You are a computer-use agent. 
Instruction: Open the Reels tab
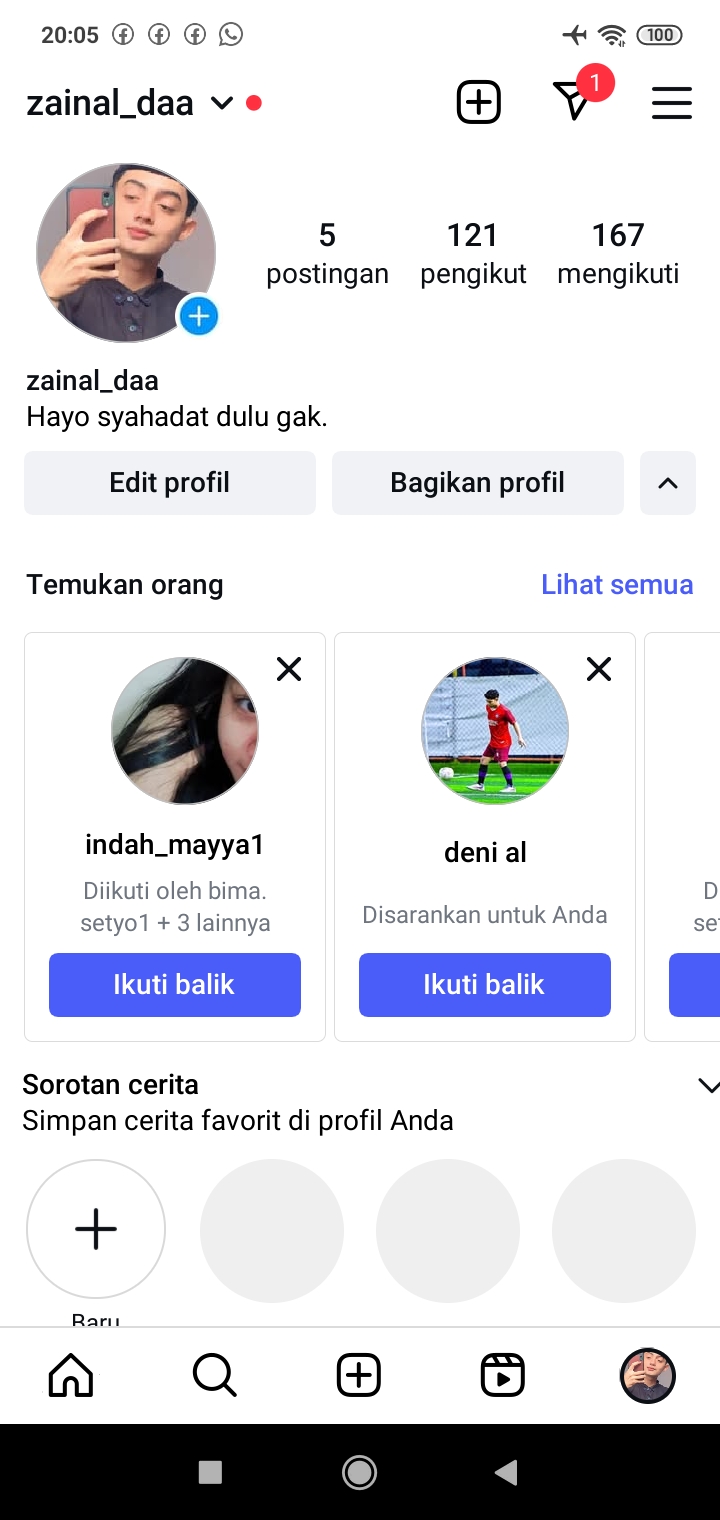(503, 1376)
